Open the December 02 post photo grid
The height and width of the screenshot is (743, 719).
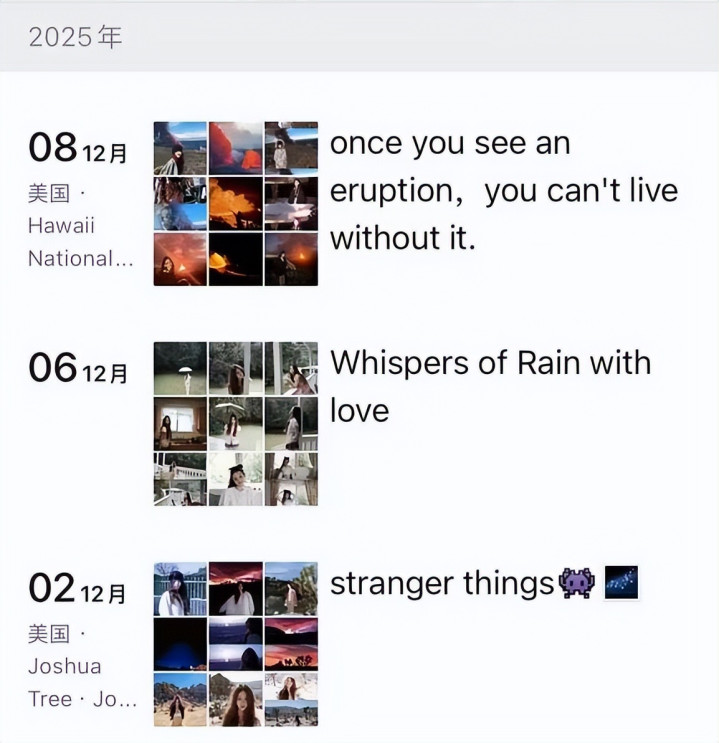(x=236, y=644)
